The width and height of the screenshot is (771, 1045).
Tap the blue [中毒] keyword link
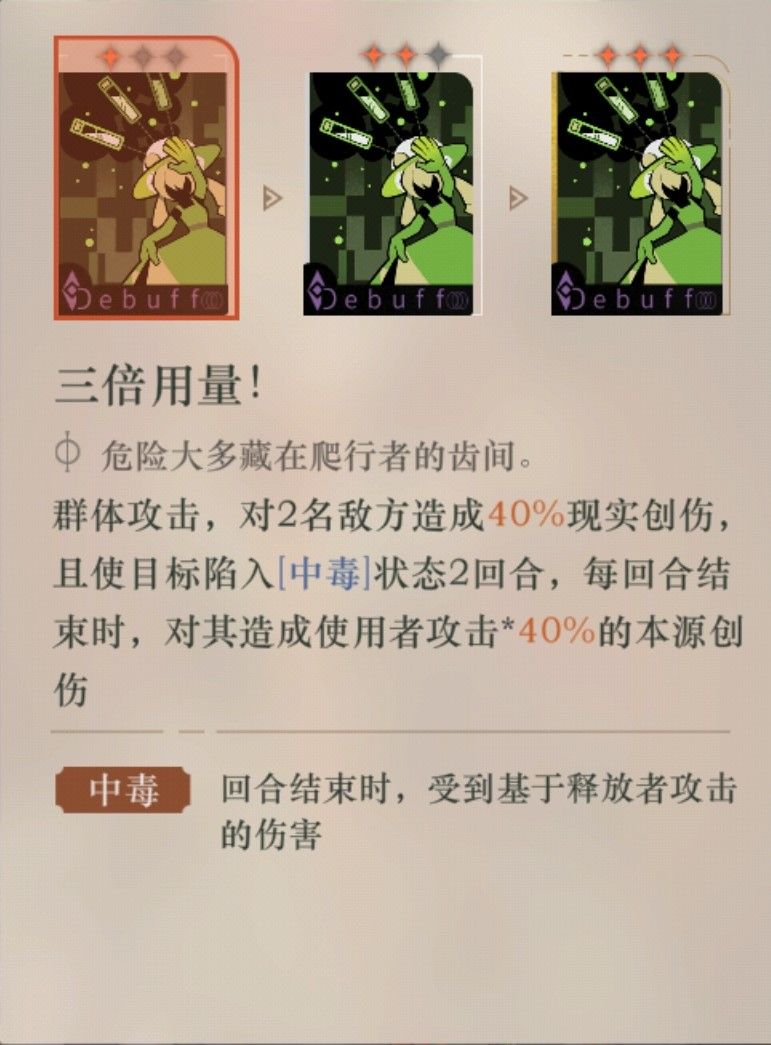[x=324, y=575]
